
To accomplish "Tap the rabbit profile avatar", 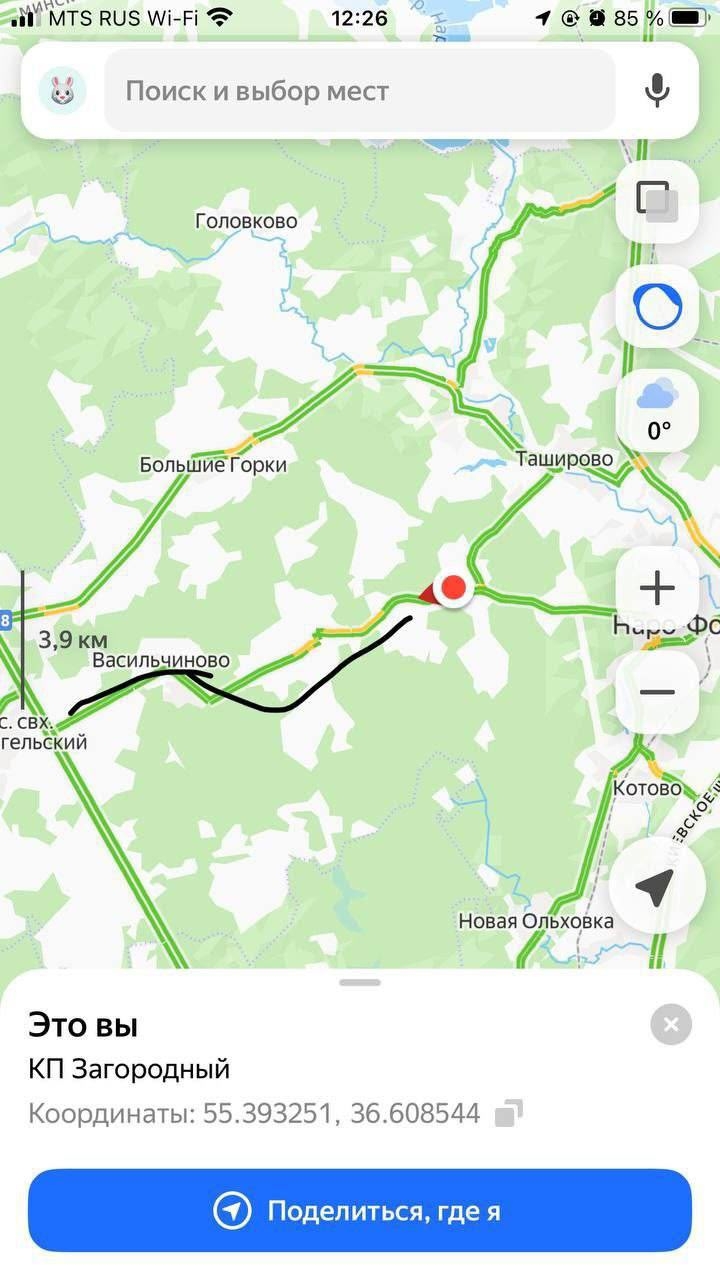I will point(62,91).
